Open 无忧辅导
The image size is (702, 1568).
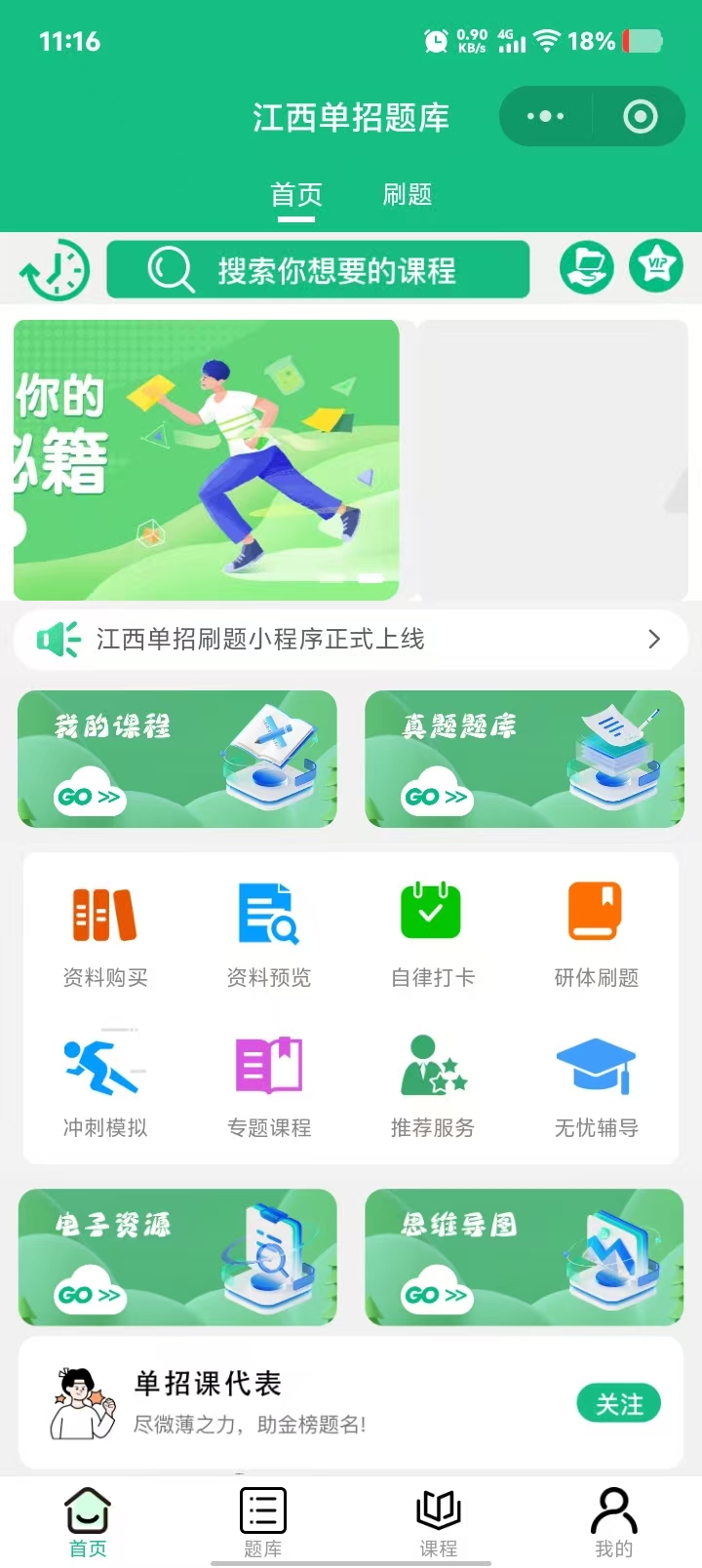click(x=596, y=1084)
